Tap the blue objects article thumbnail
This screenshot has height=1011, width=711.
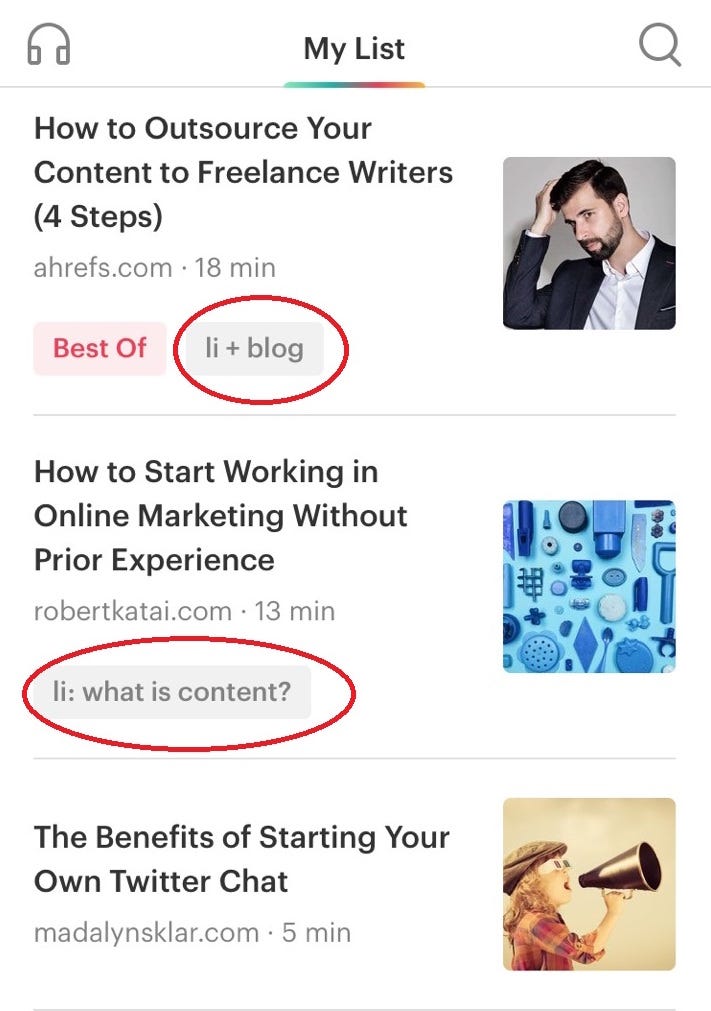(x=588, y=586)
